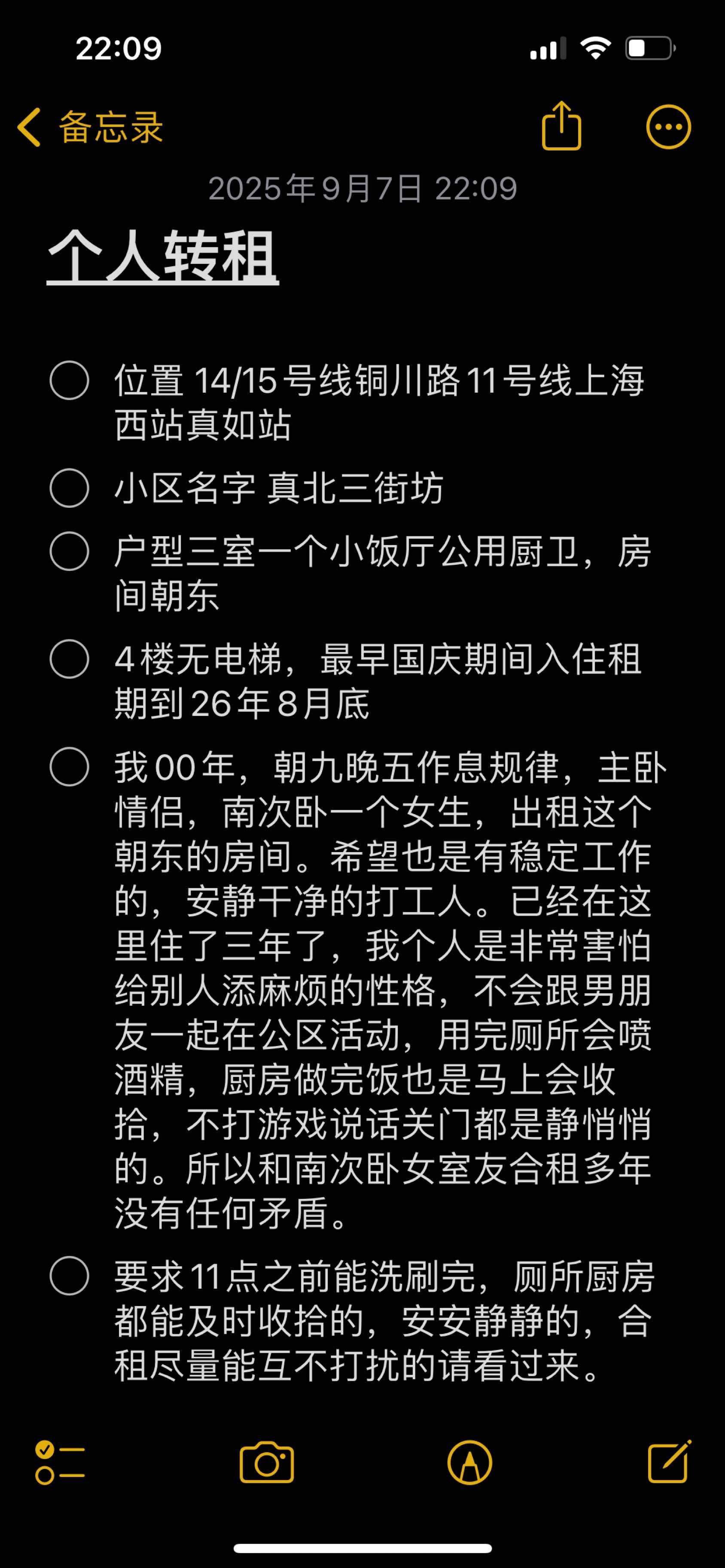Image resolution: width=725 pixels, height=1568 pixels.
Task: Go back to 备忘录 list
Action: 90,127
